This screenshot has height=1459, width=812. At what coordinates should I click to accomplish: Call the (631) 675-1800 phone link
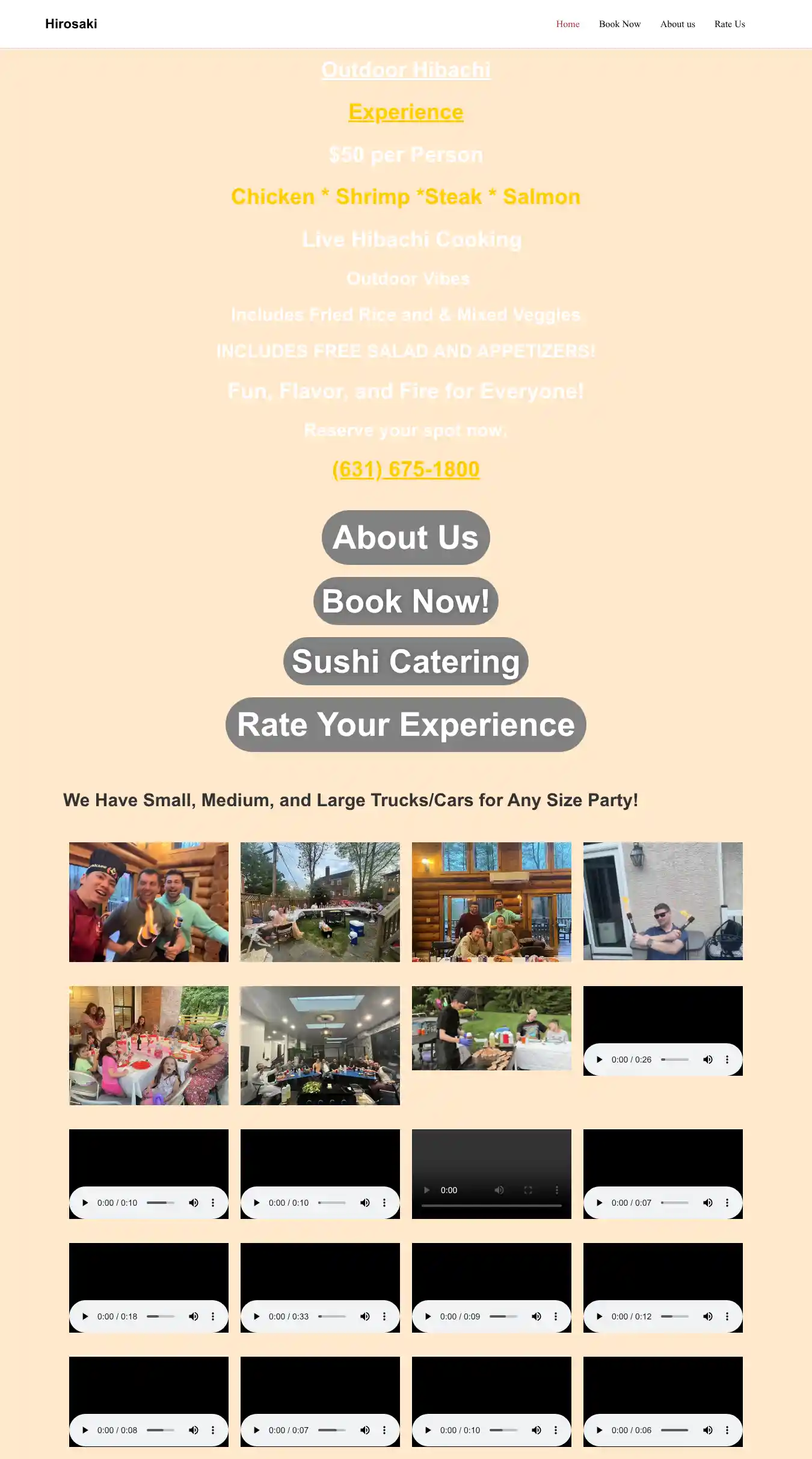tap(405, 469)
